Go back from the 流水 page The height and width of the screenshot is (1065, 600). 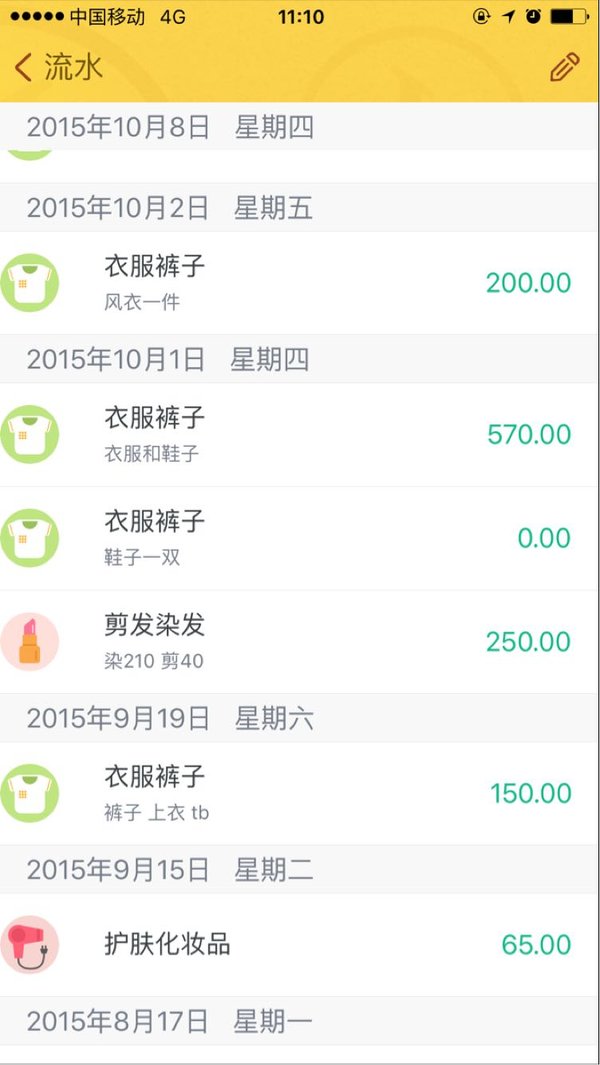(58, 67)
